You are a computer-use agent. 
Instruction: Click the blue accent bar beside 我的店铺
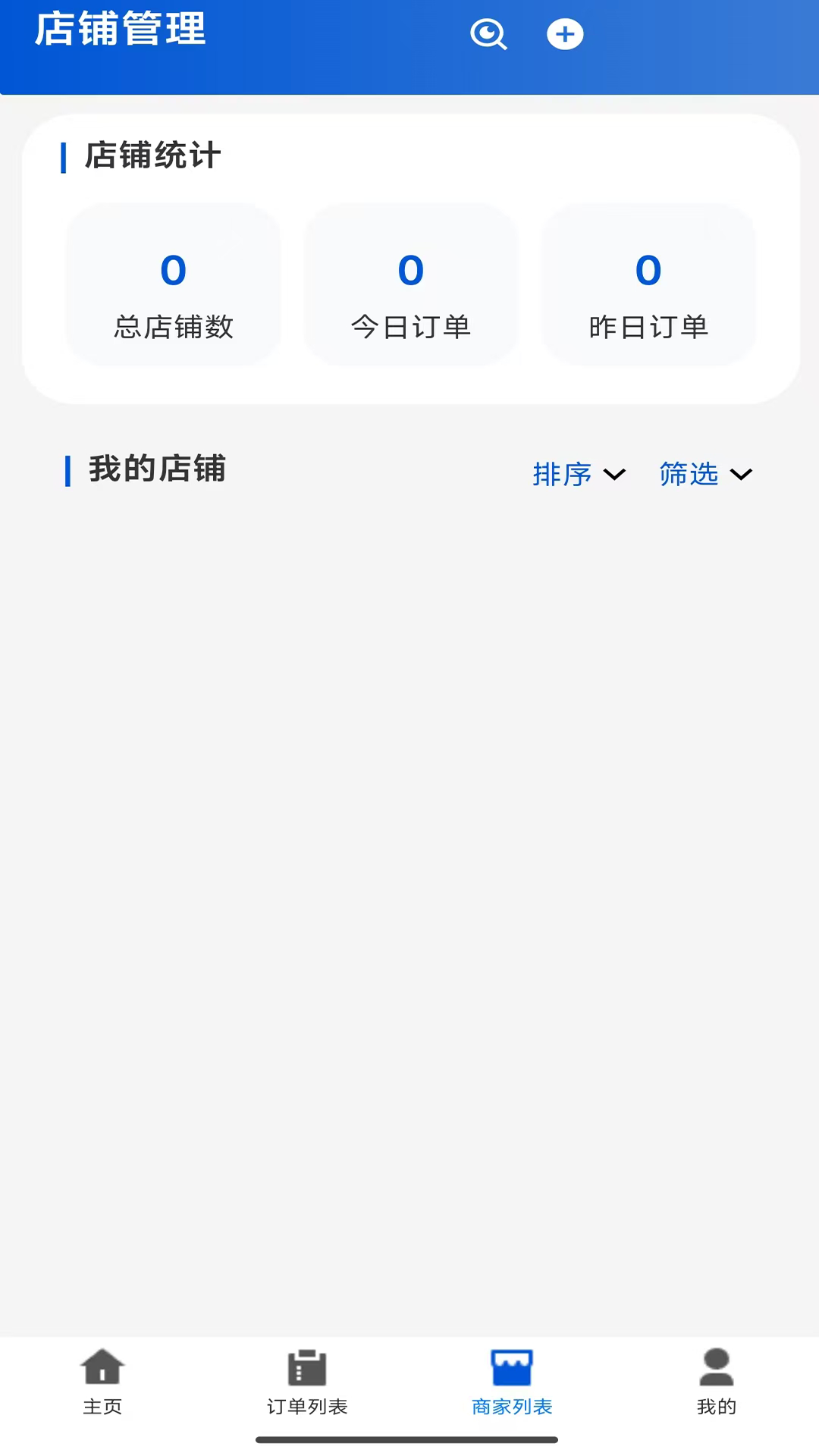click(x=68, y=469)
